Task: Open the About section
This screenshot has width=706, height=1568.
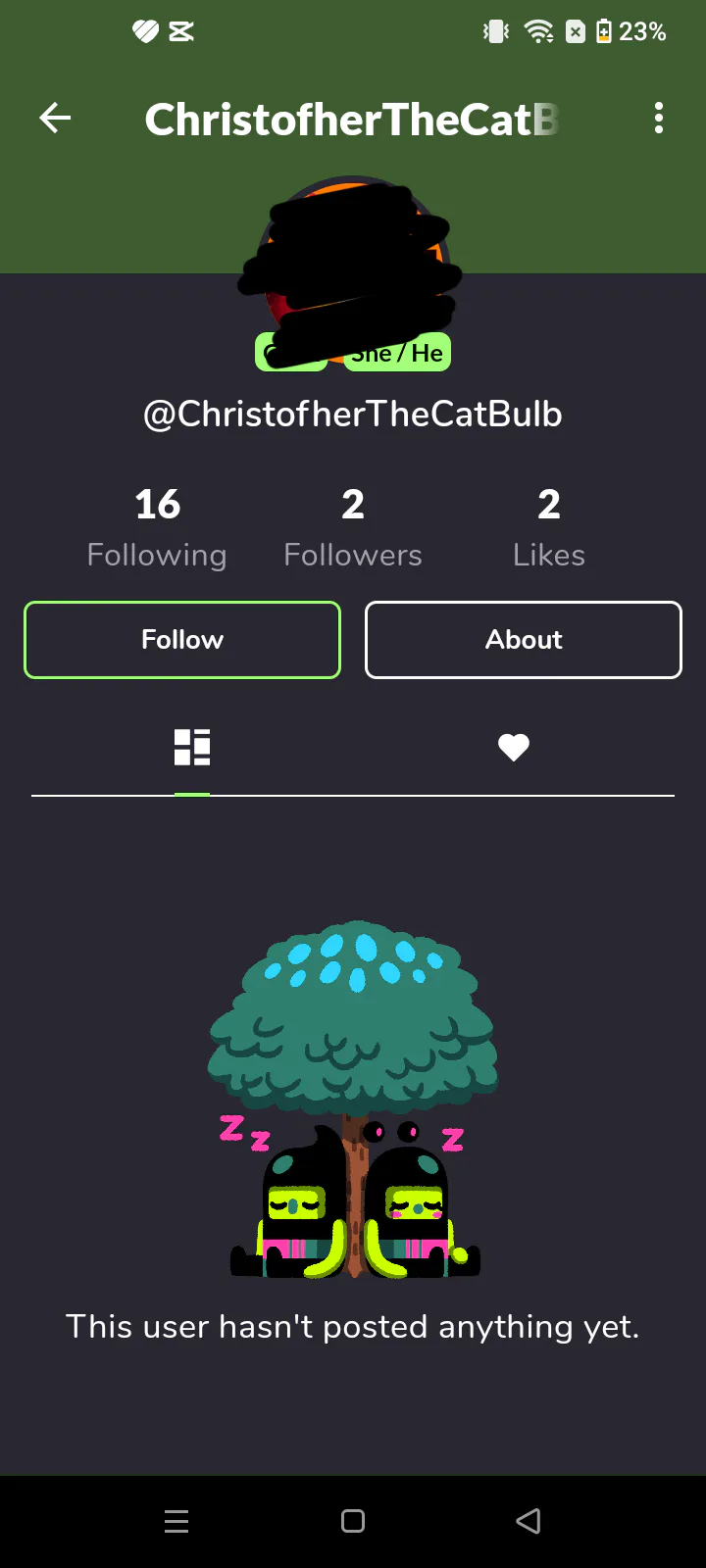Action: (x=524, y=640)
